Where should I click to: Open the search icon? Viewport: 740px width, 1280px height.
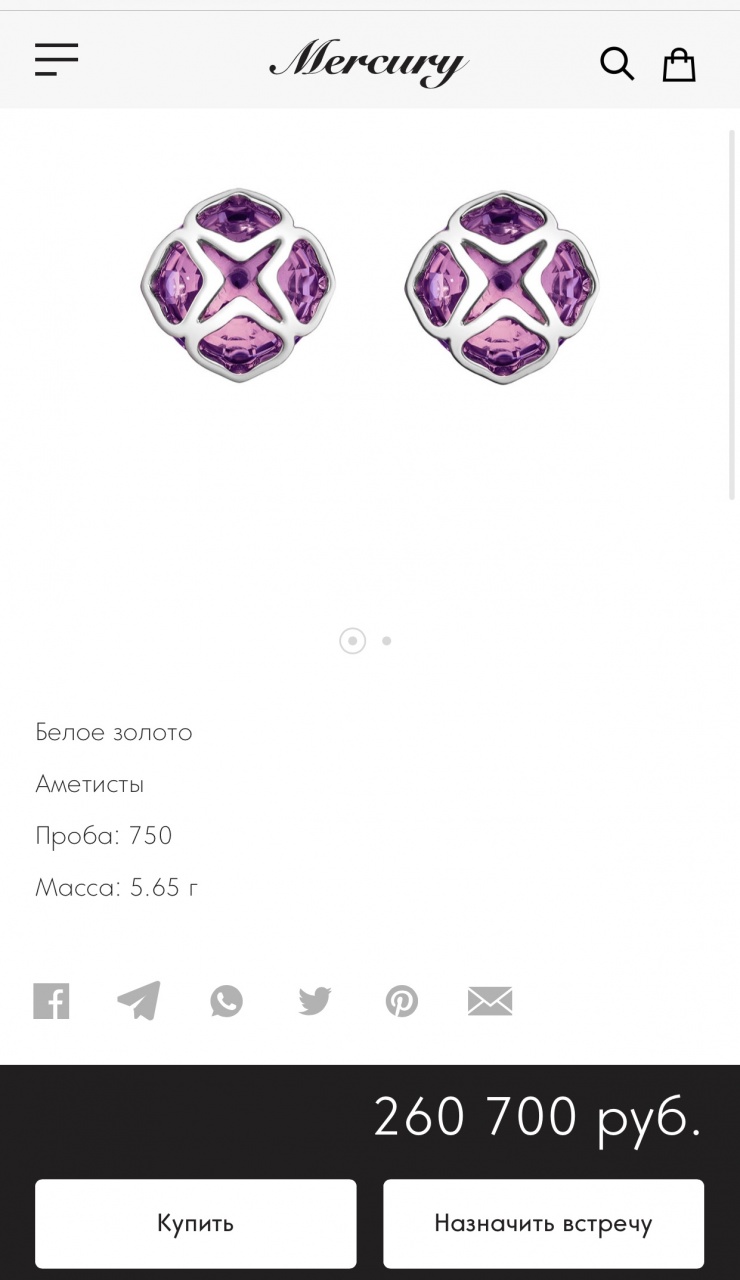click(x=617, y=64)
